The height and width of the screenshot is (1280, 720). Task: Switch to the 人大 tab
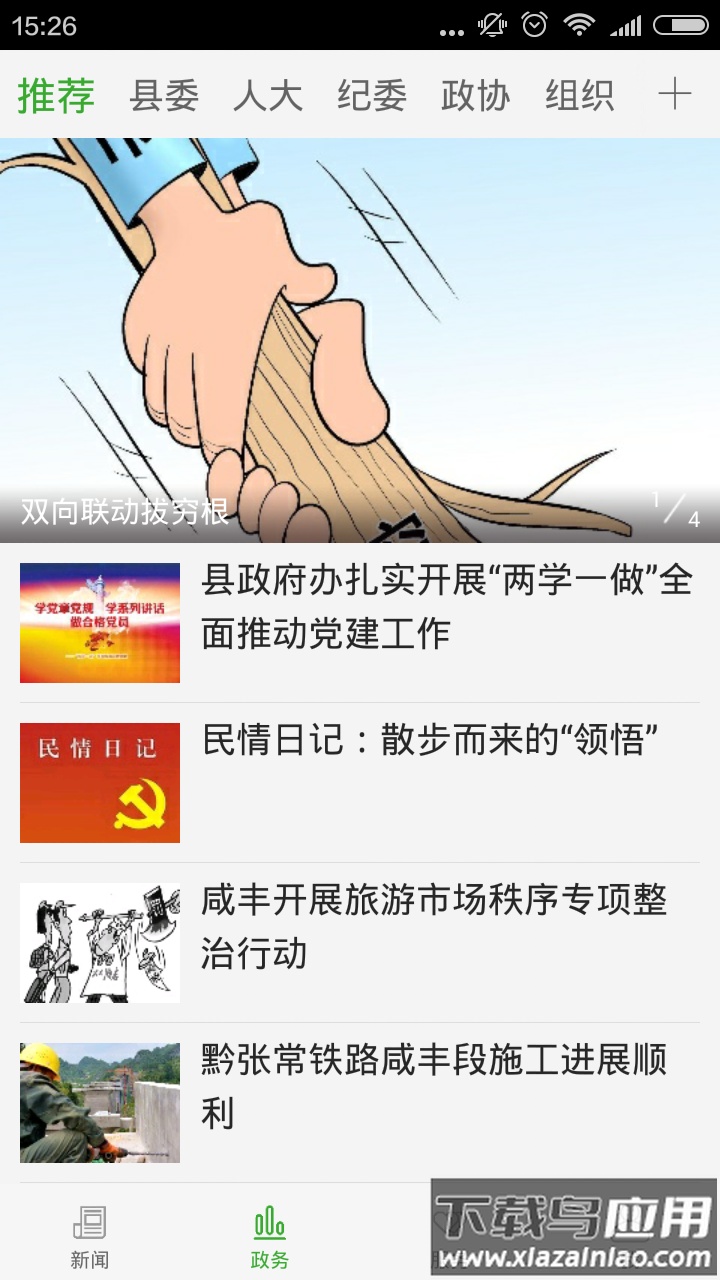coord(269,95)
